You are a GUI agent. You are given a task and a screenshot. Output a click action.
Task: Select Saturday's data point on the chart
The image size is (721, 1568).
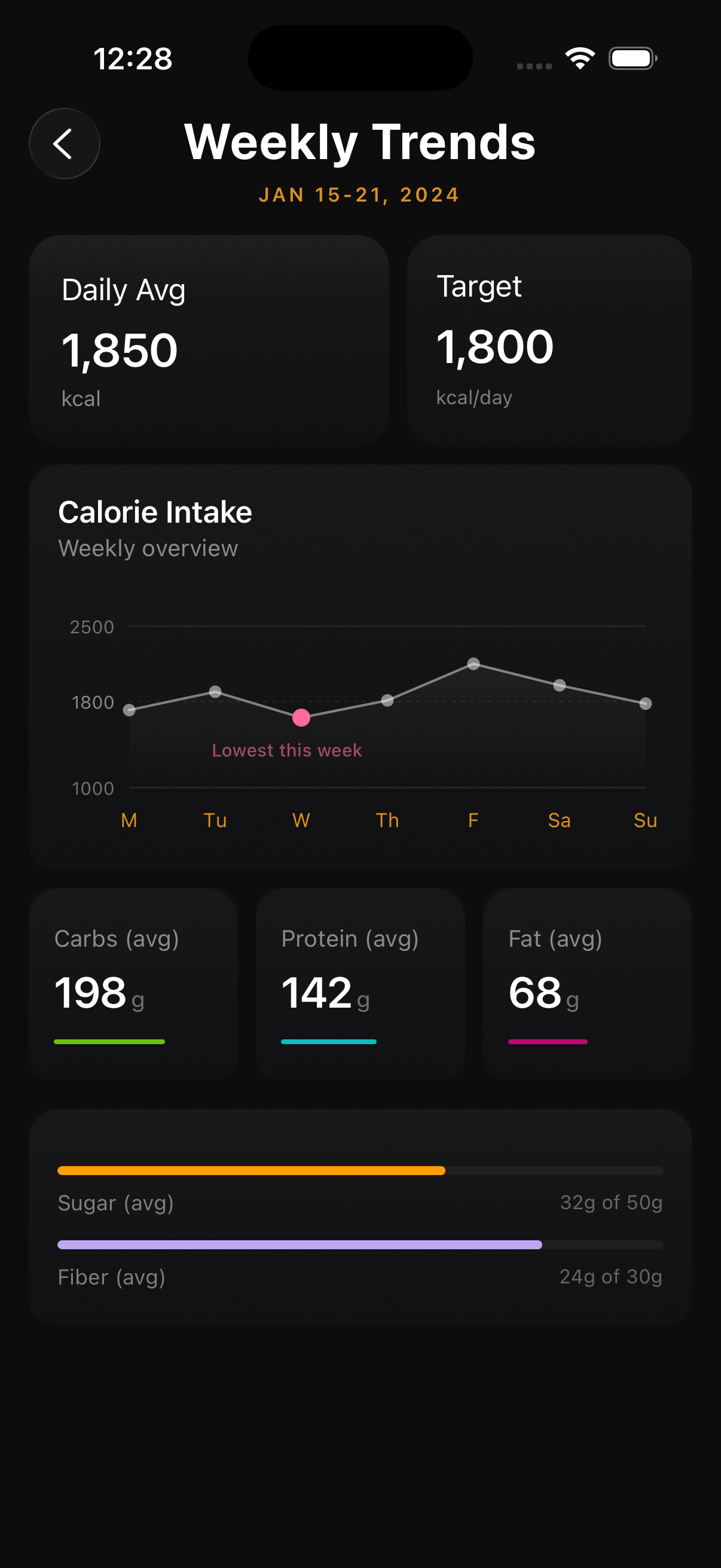pyautogui.click(x=560, y=686)
